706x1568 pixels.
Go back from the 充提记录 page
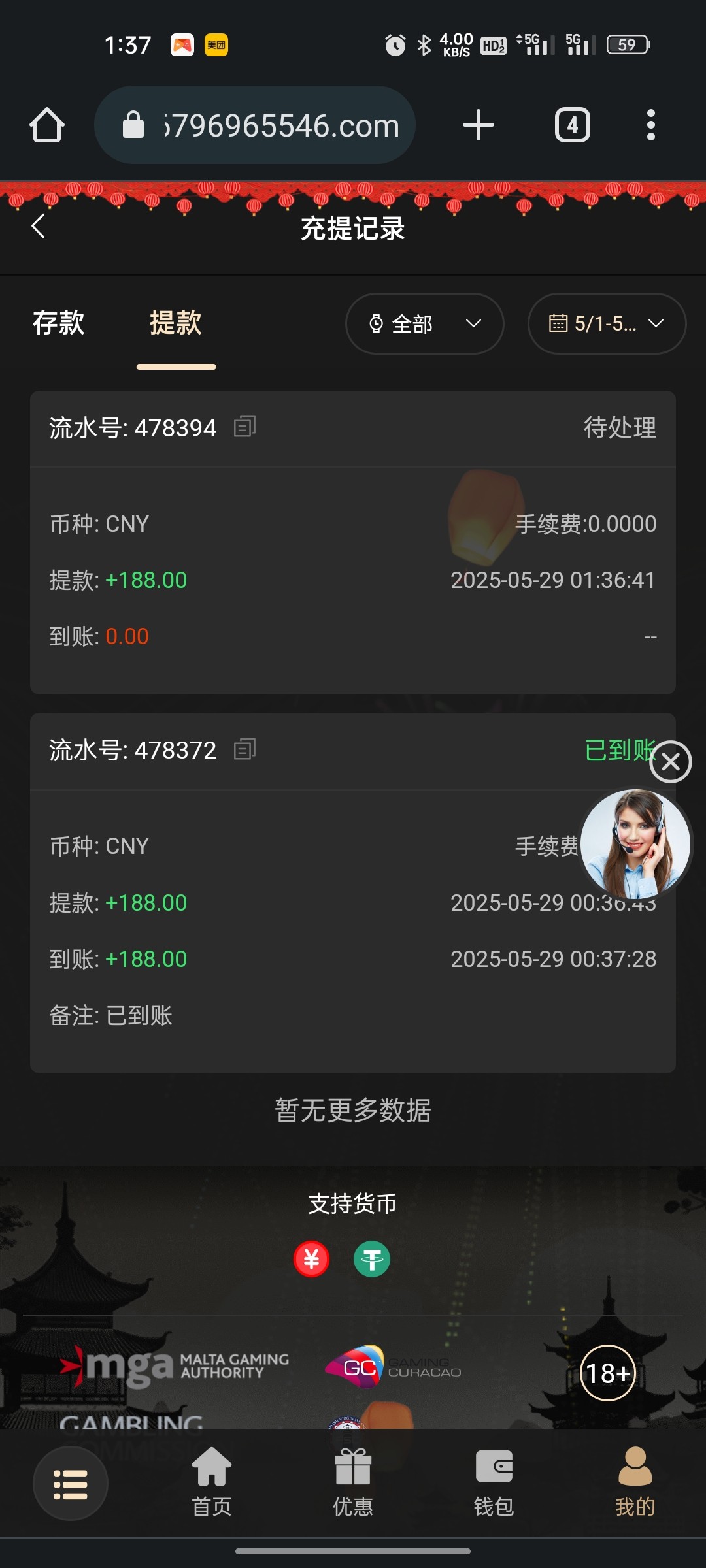tap(39, 227)
